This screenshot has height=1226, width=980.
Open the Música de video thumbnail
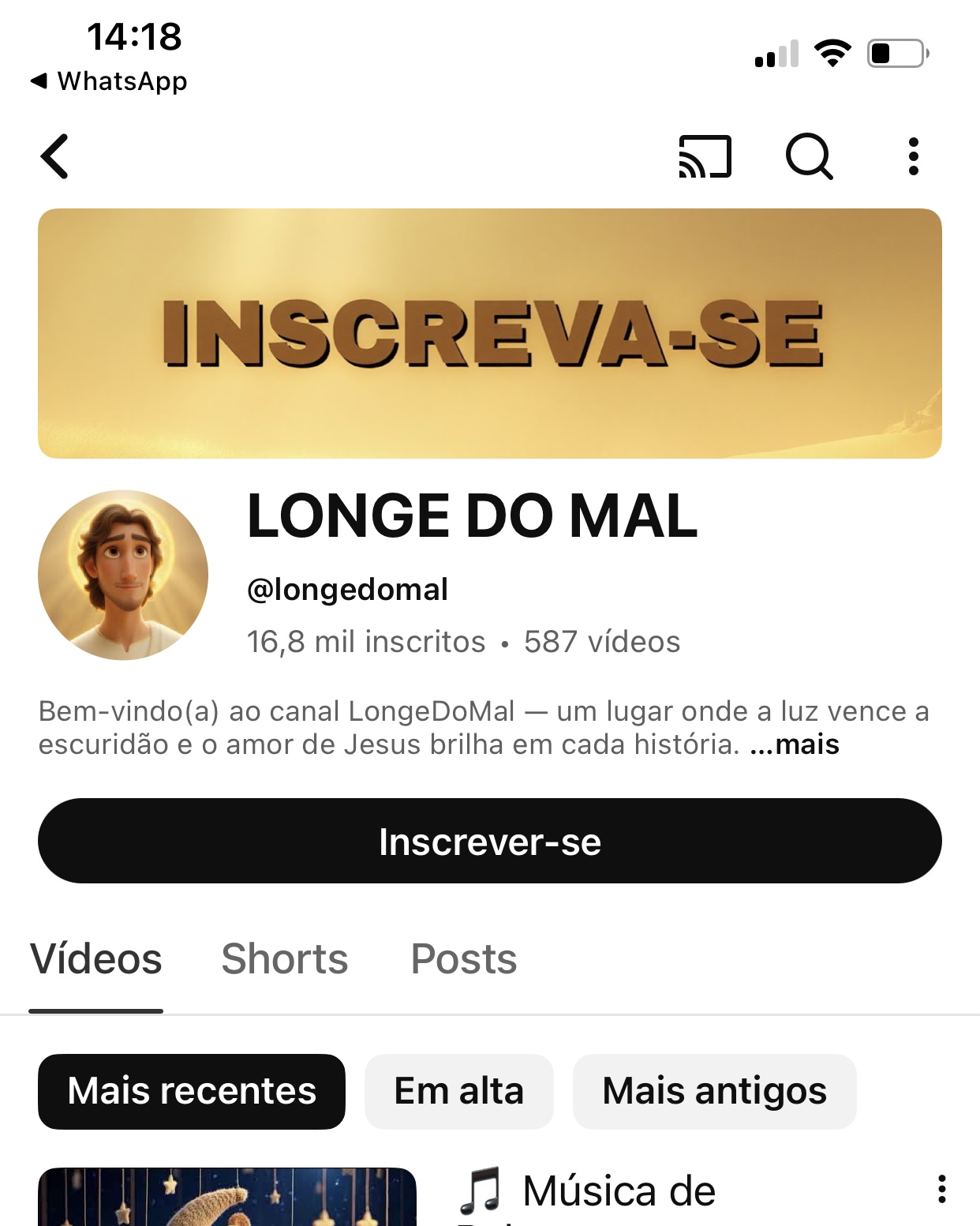[227, 1198]
